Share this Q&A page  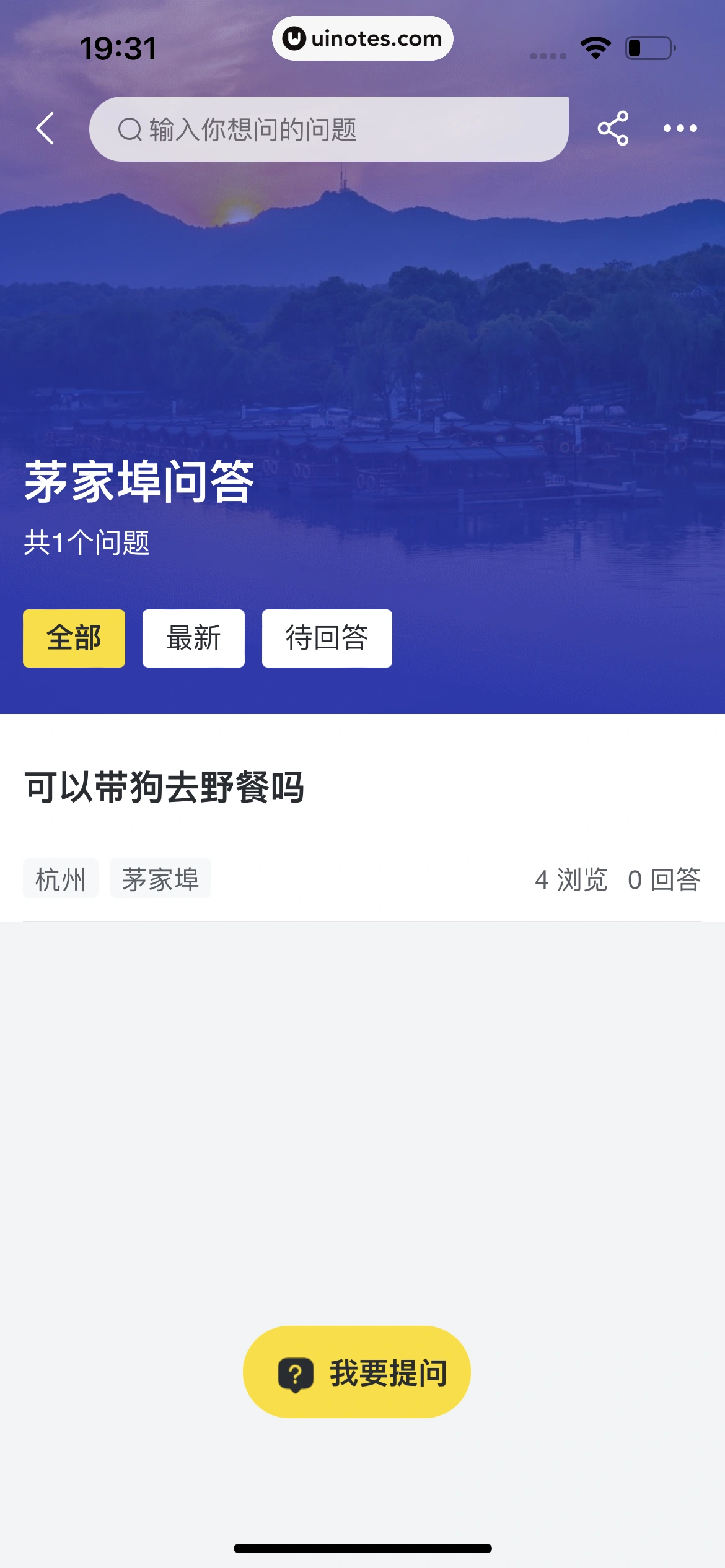(x=613, y=129)
